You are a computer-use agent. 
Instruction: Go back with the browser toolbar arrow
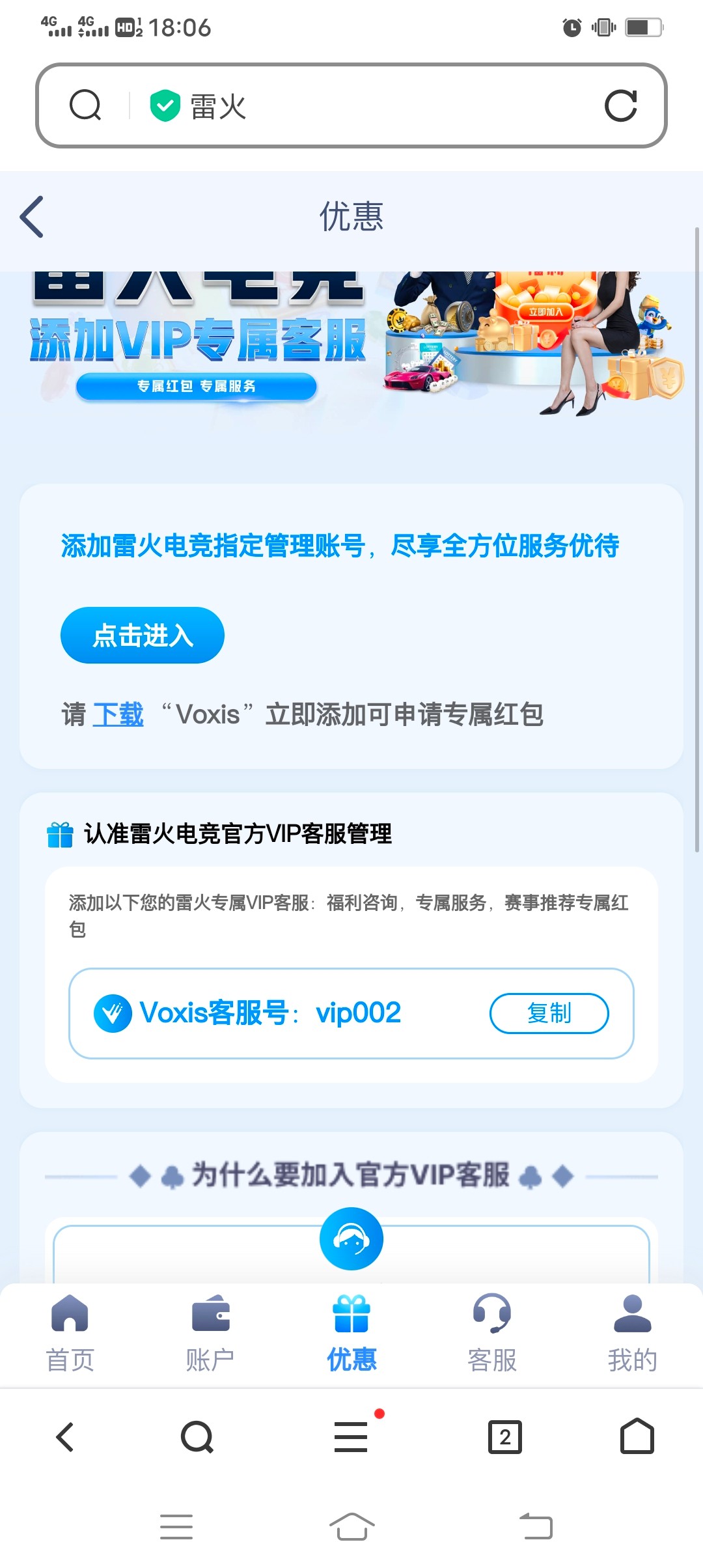pyautogui.click(x=65, y=1436)
